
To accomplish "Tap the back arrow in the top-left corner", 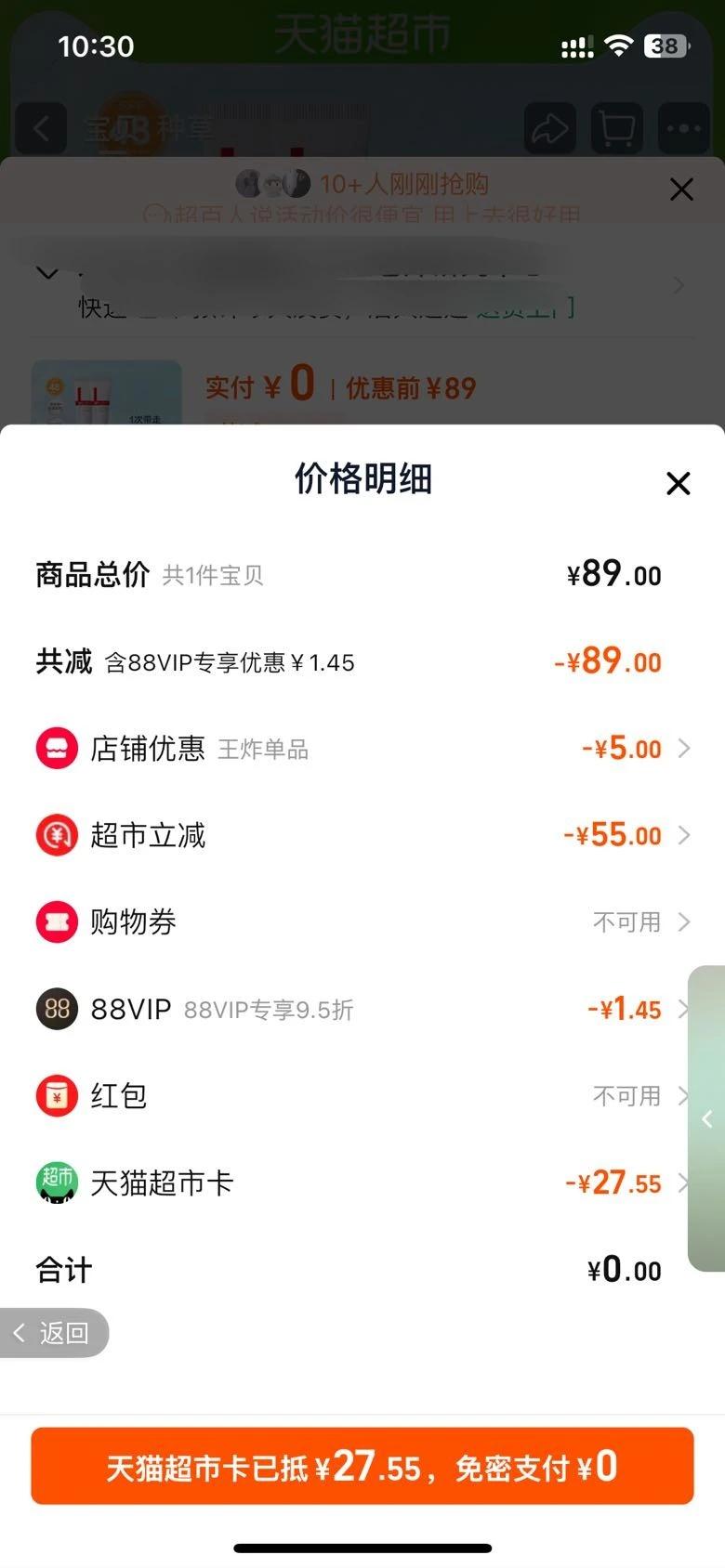I will [40, 129].
